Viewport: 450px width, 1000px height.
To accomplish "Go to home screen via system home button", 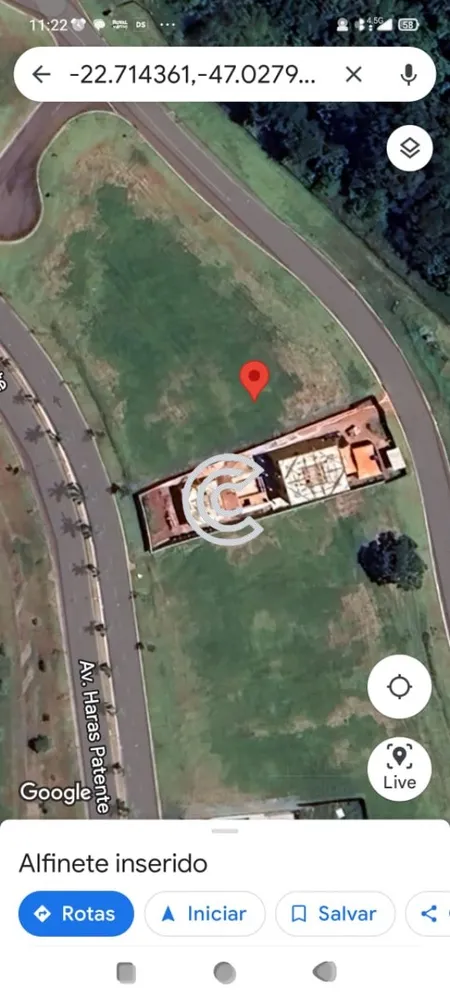I will pyautogui.click(x=225, y=973).
